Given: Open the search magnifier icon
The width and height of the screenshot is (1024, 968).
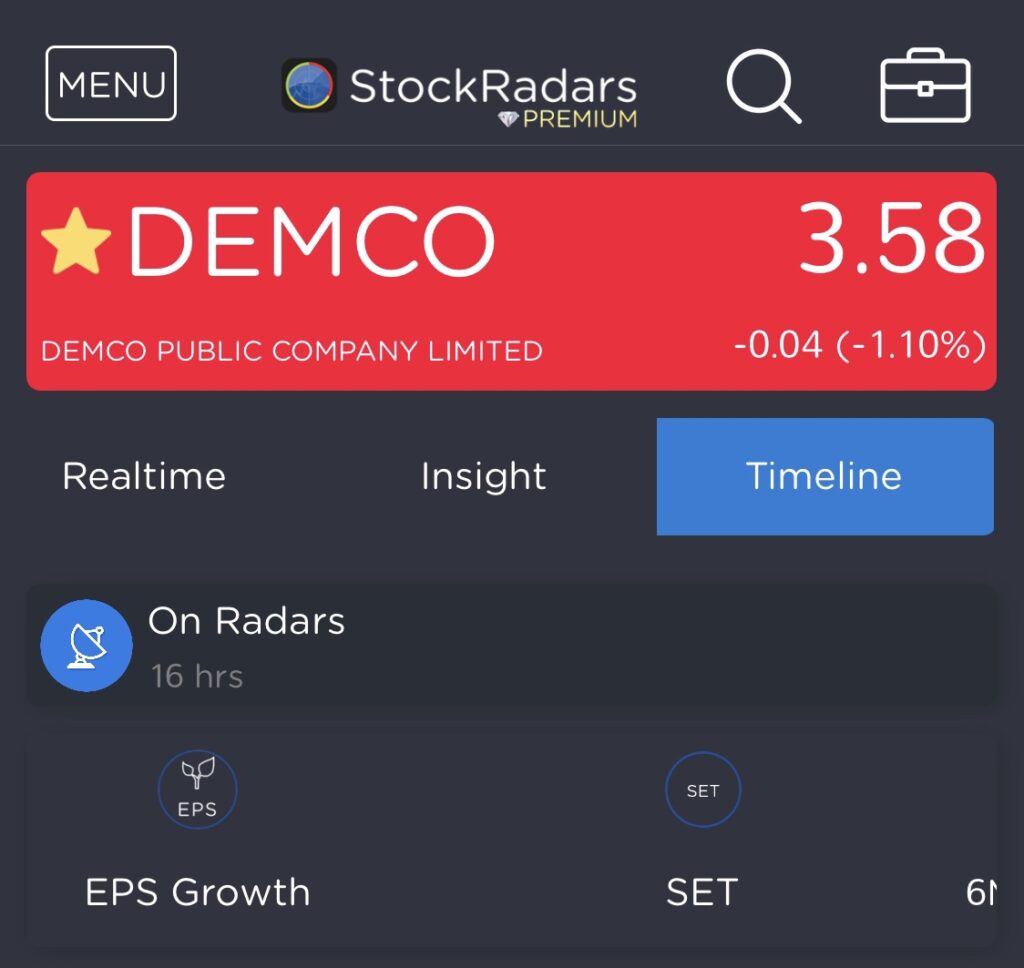Looking at the screenshot, I should pos(763,87).
